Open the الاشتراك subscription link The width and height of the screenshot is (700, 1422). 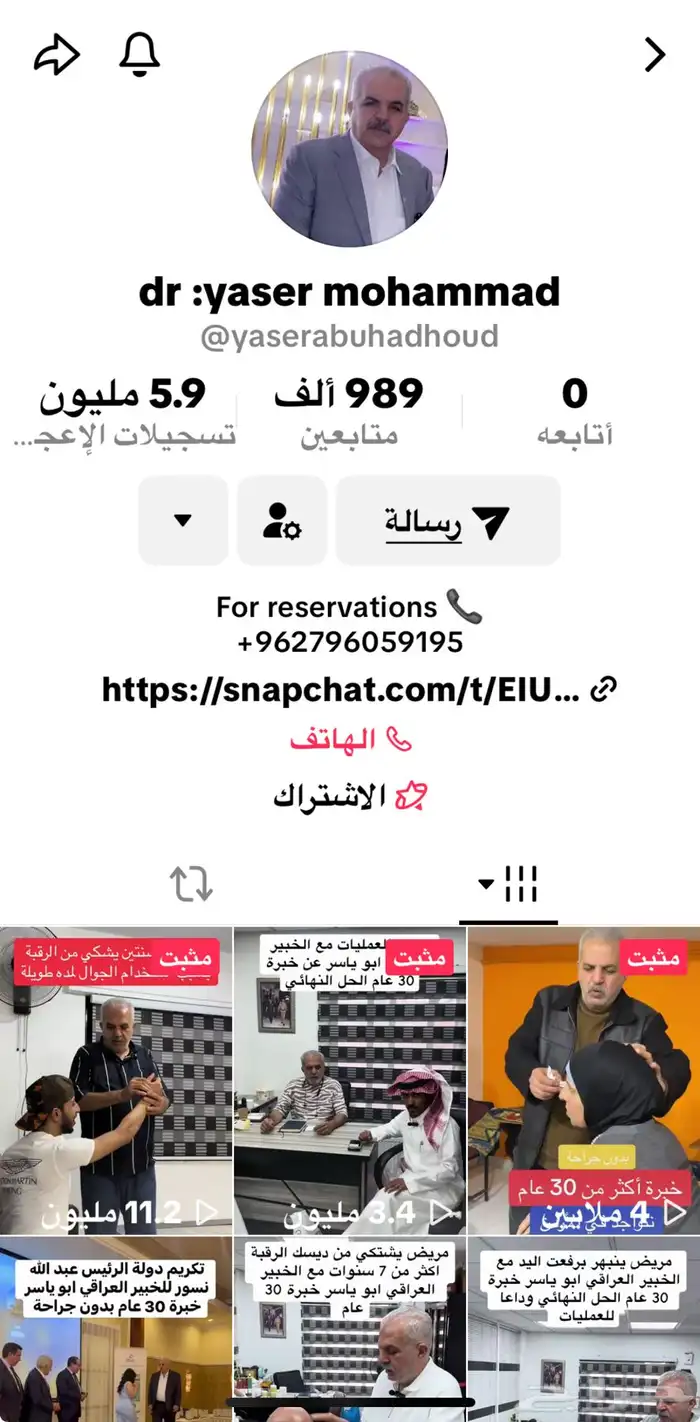point(350,796)
